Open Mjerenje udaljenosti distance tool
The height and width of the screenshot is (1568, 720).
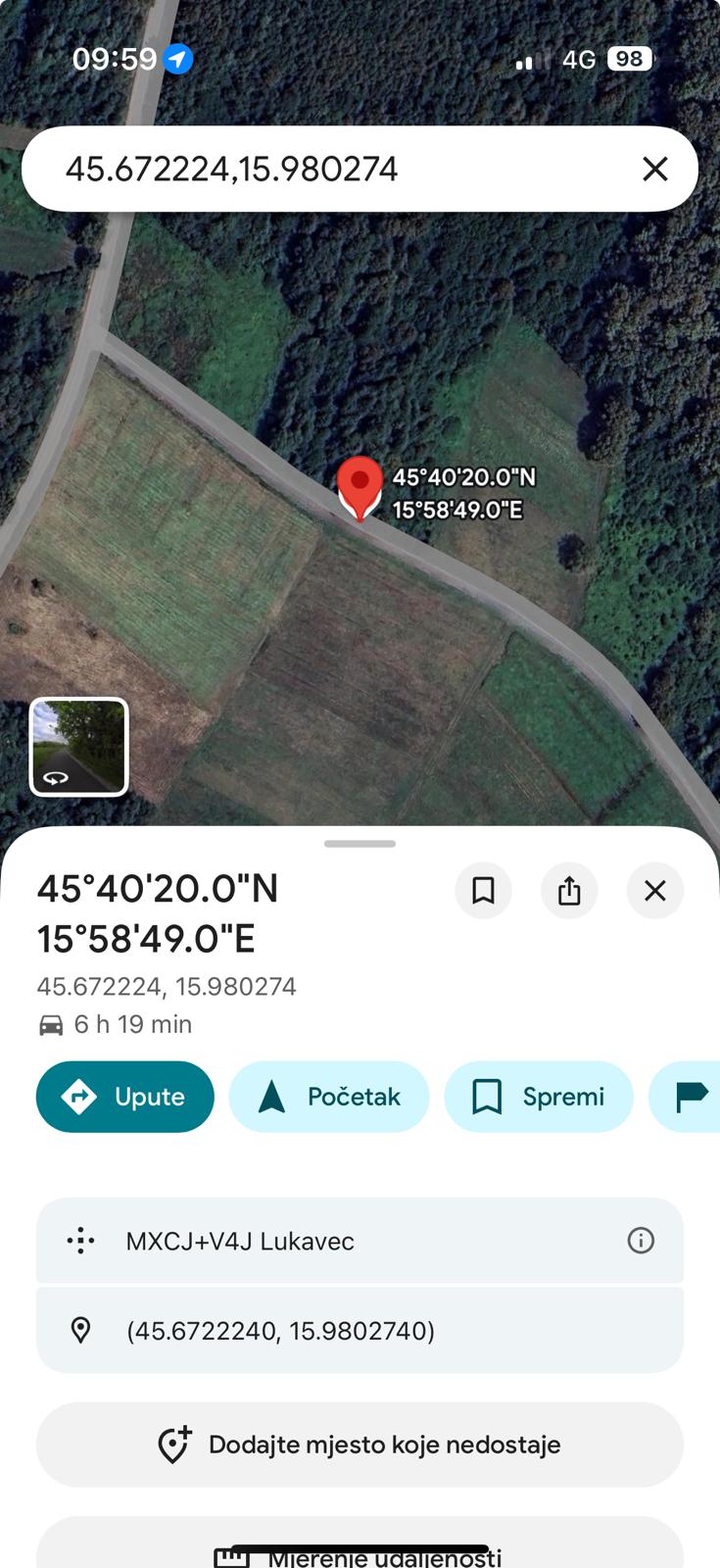pos(360,1552)
